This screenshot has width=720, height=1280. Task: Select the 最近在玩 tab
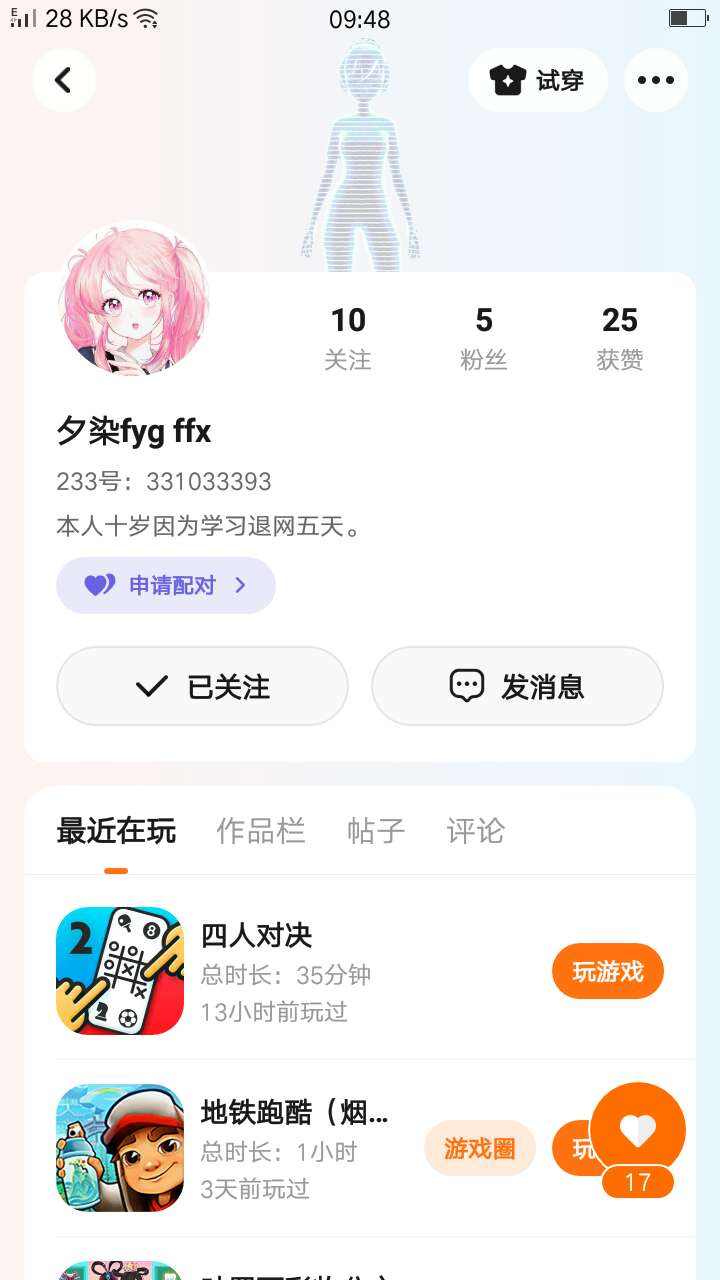point(116,831)
